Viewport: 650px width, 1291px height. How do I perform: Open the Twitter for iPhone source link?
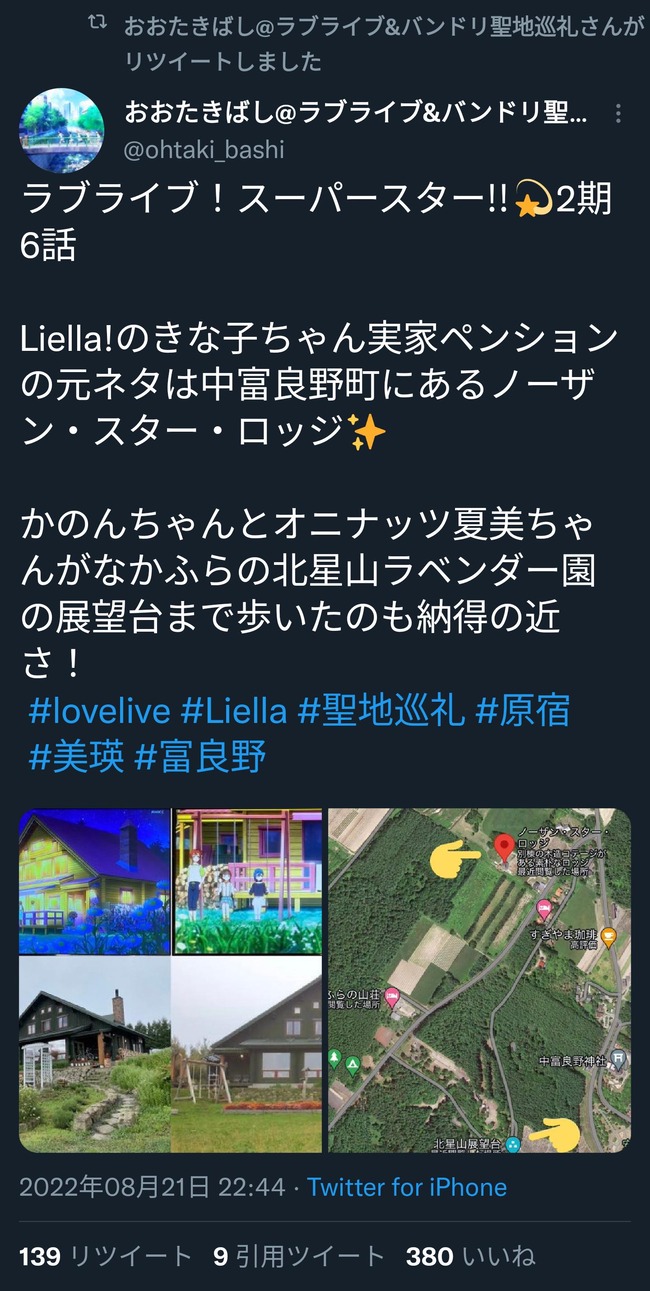[407, 1187]
